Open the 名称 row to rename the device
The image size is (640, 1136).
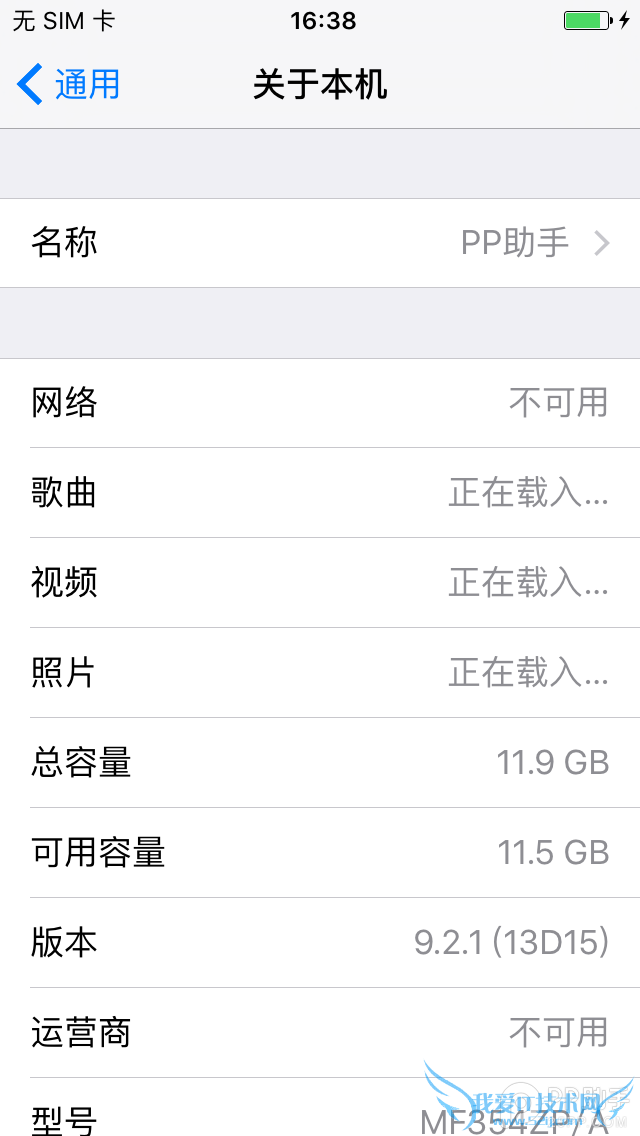[320, 243]
